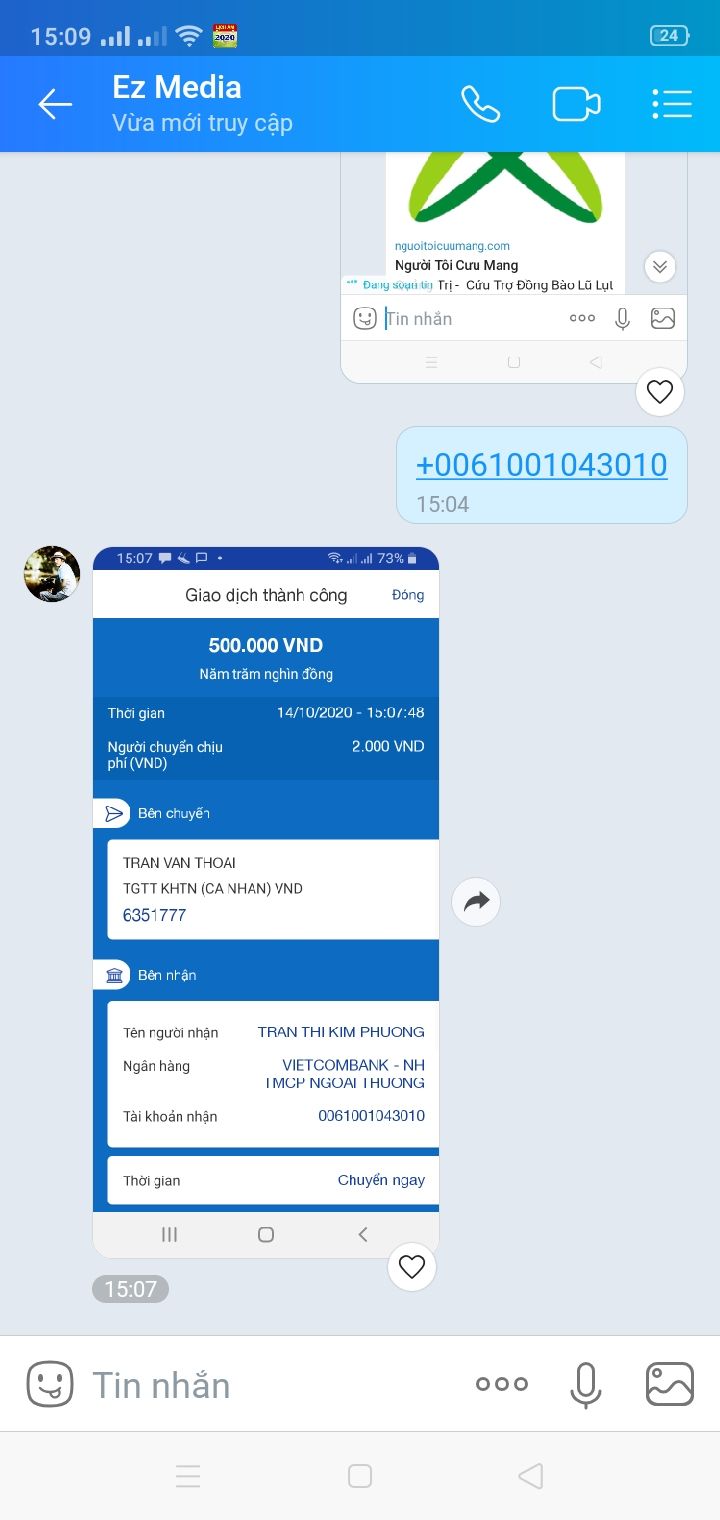The width and height of the screenshot is (720, 1520).
Task: Tap the system back button
Action: 531,1476
